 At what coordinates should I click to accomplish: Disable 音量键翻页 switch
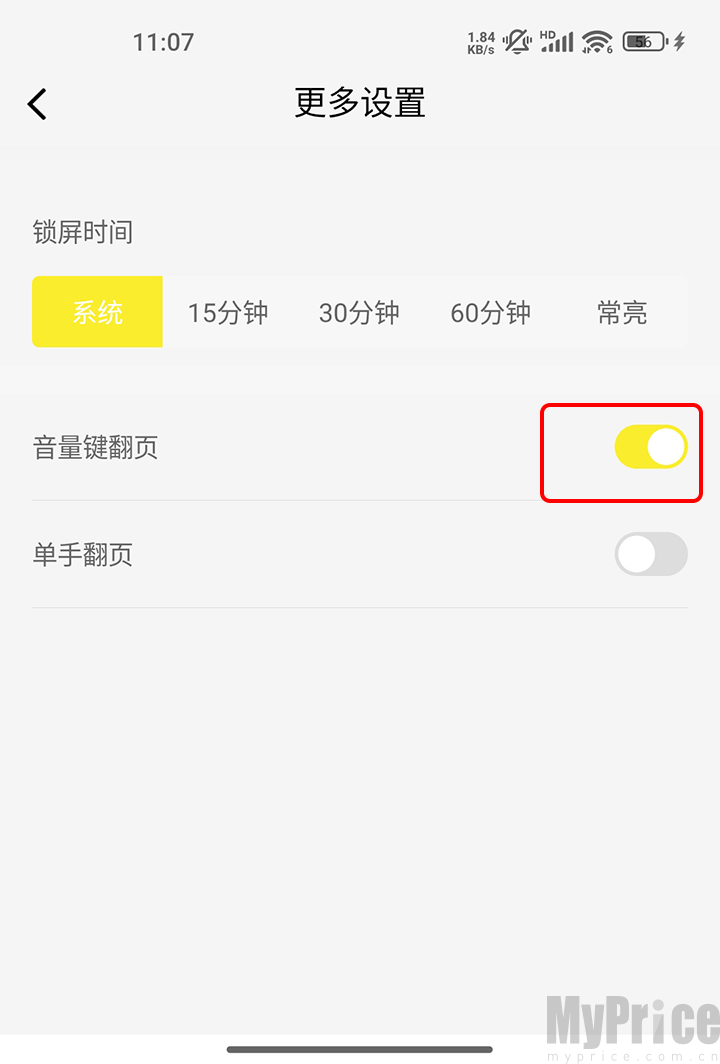tap(650, 447)
